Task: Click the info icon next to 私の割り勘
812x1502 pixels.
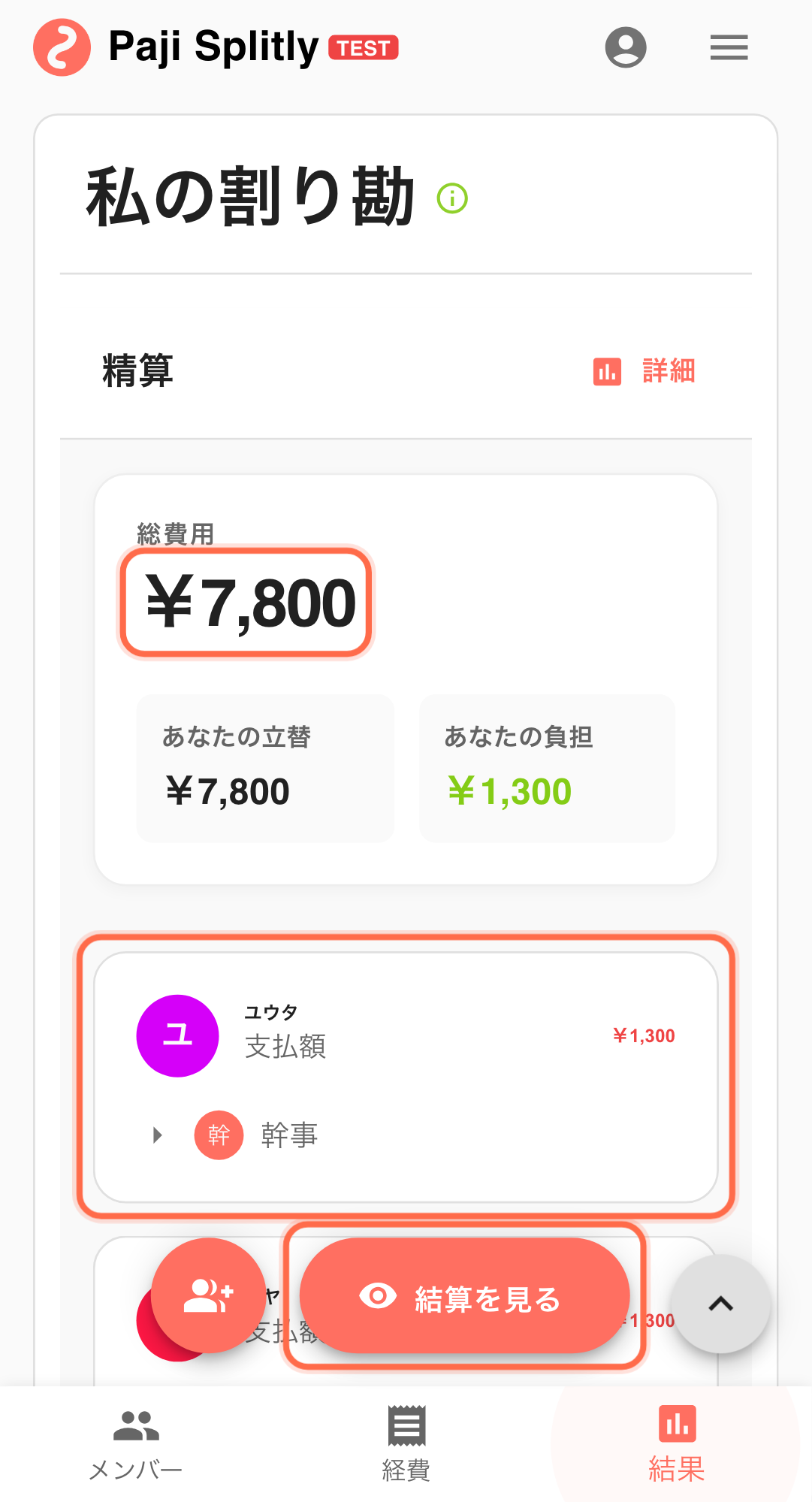Action: [x=451, y=198]
